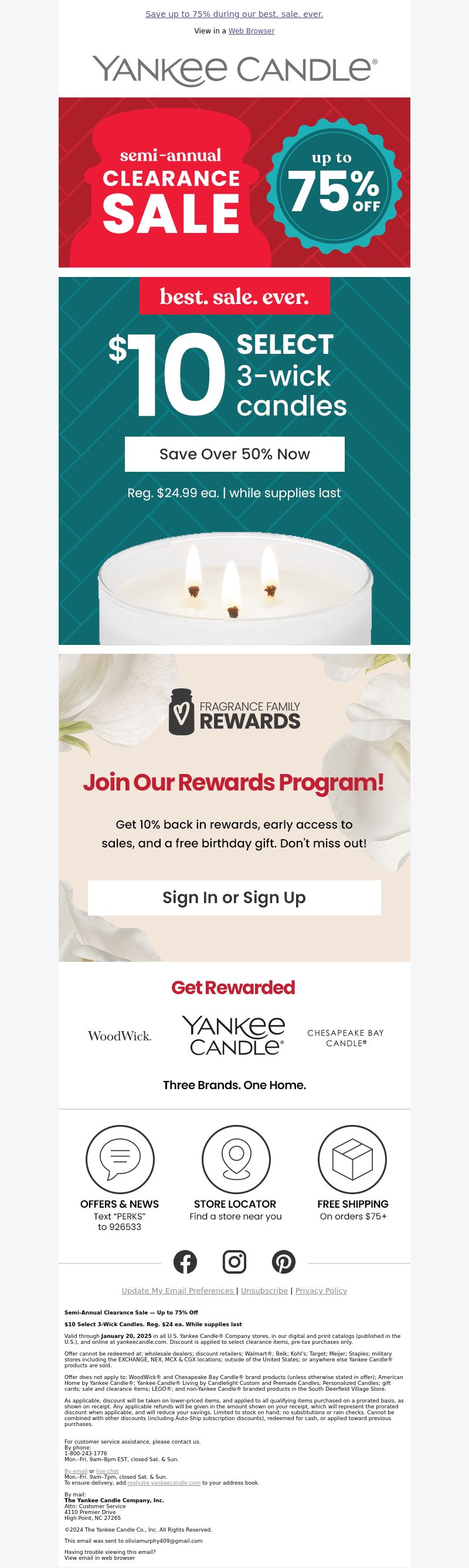Read the Privacy Policy
The image size is (469, 1568).
tap(321, 1290)
